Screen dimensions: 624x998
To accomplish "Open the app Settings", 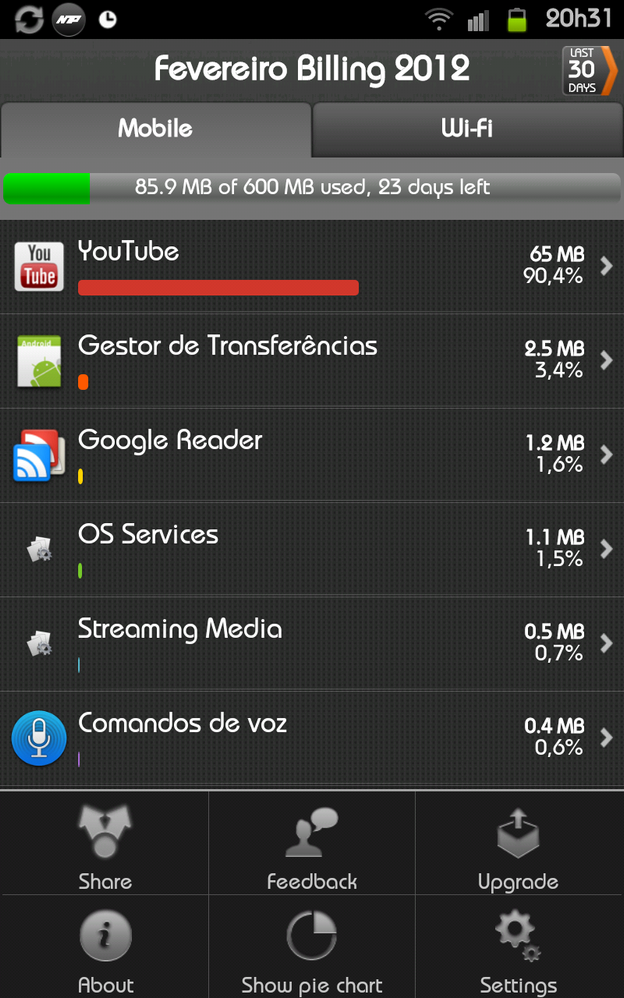I will 518,950.
